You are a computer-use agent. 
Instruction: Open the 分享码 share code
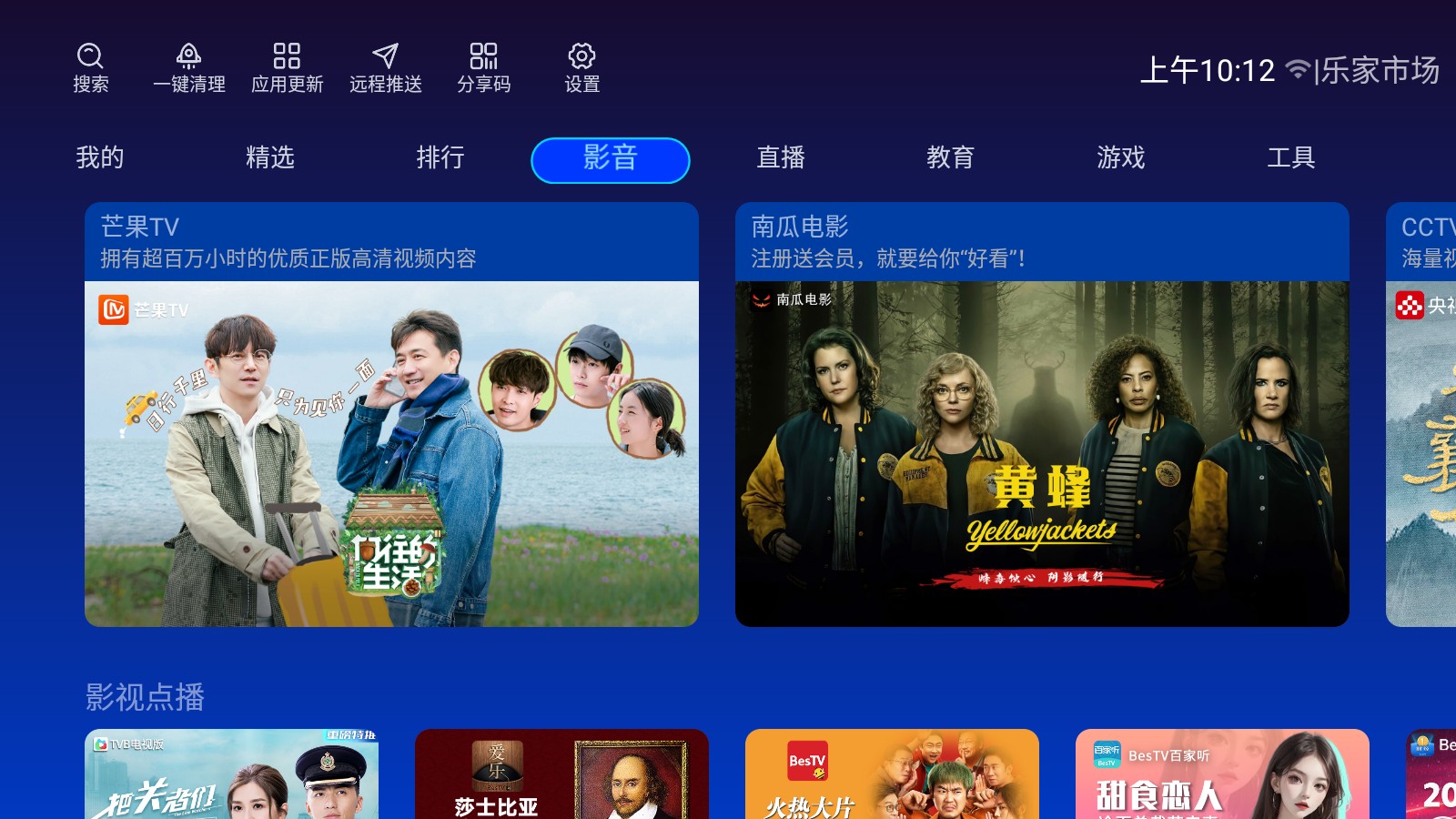(x=483, y=67)
